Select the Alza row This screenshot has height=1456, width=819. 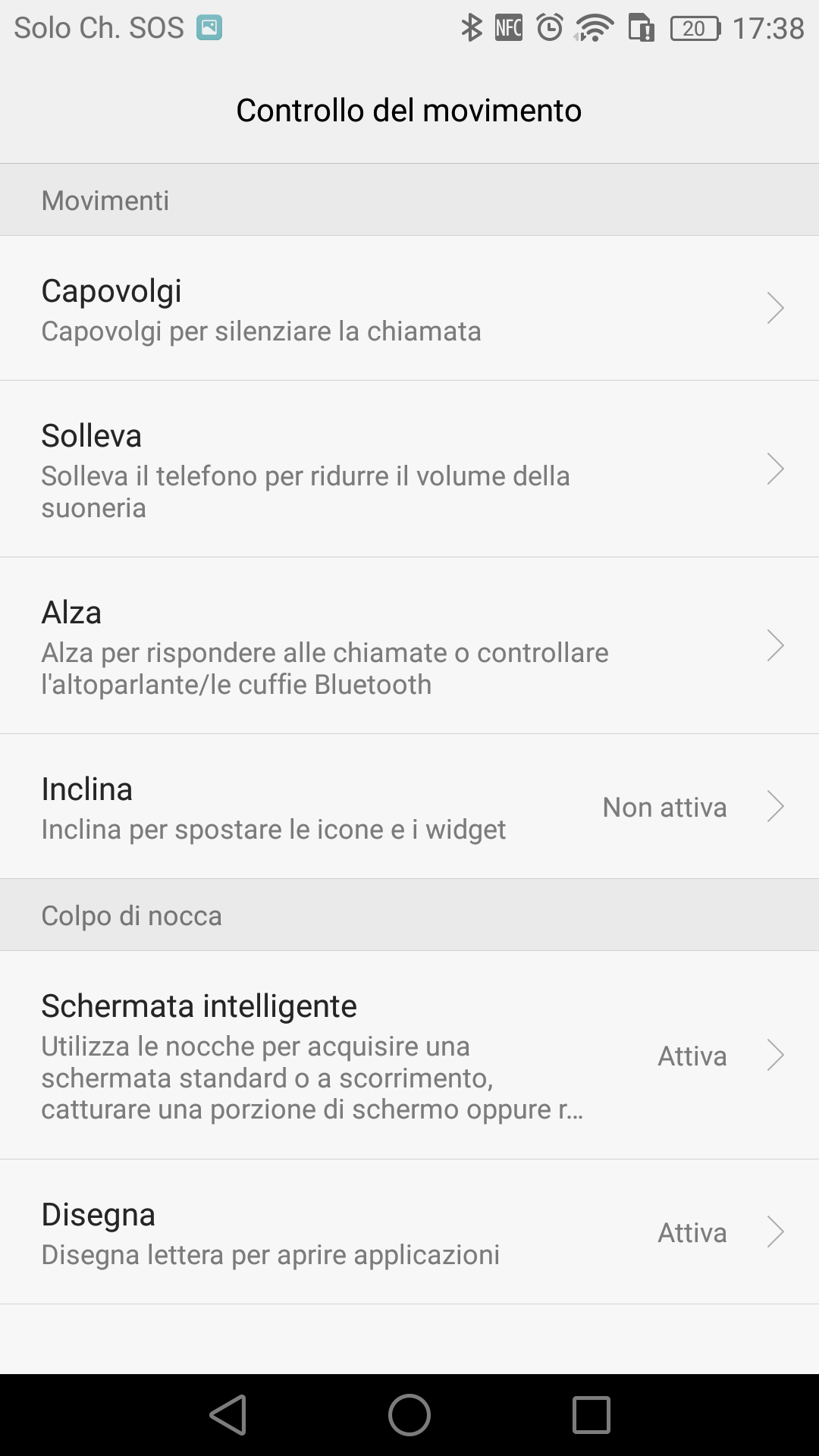[409, 646]
